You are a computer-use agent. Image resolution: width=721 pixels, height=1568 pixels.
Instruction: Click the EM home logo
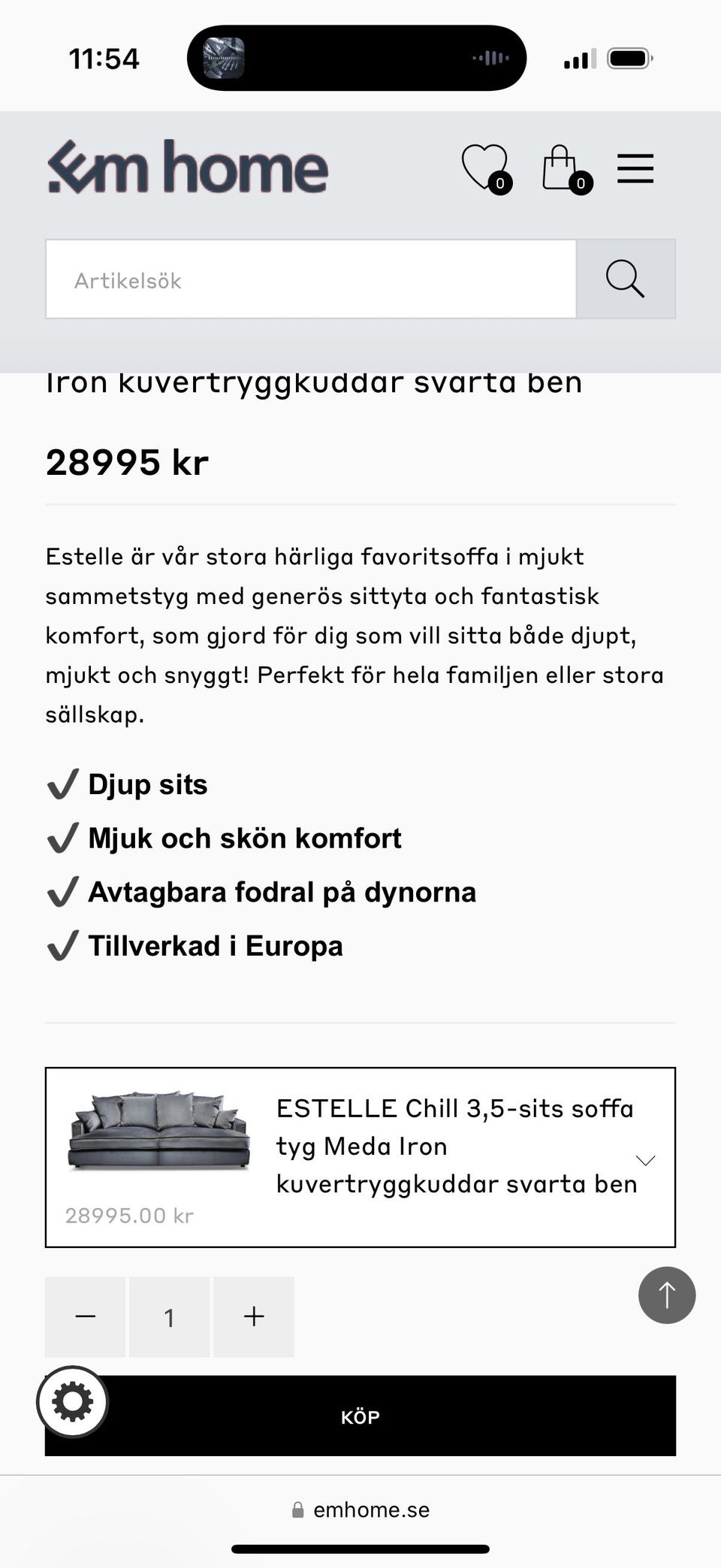pos(186,168)
